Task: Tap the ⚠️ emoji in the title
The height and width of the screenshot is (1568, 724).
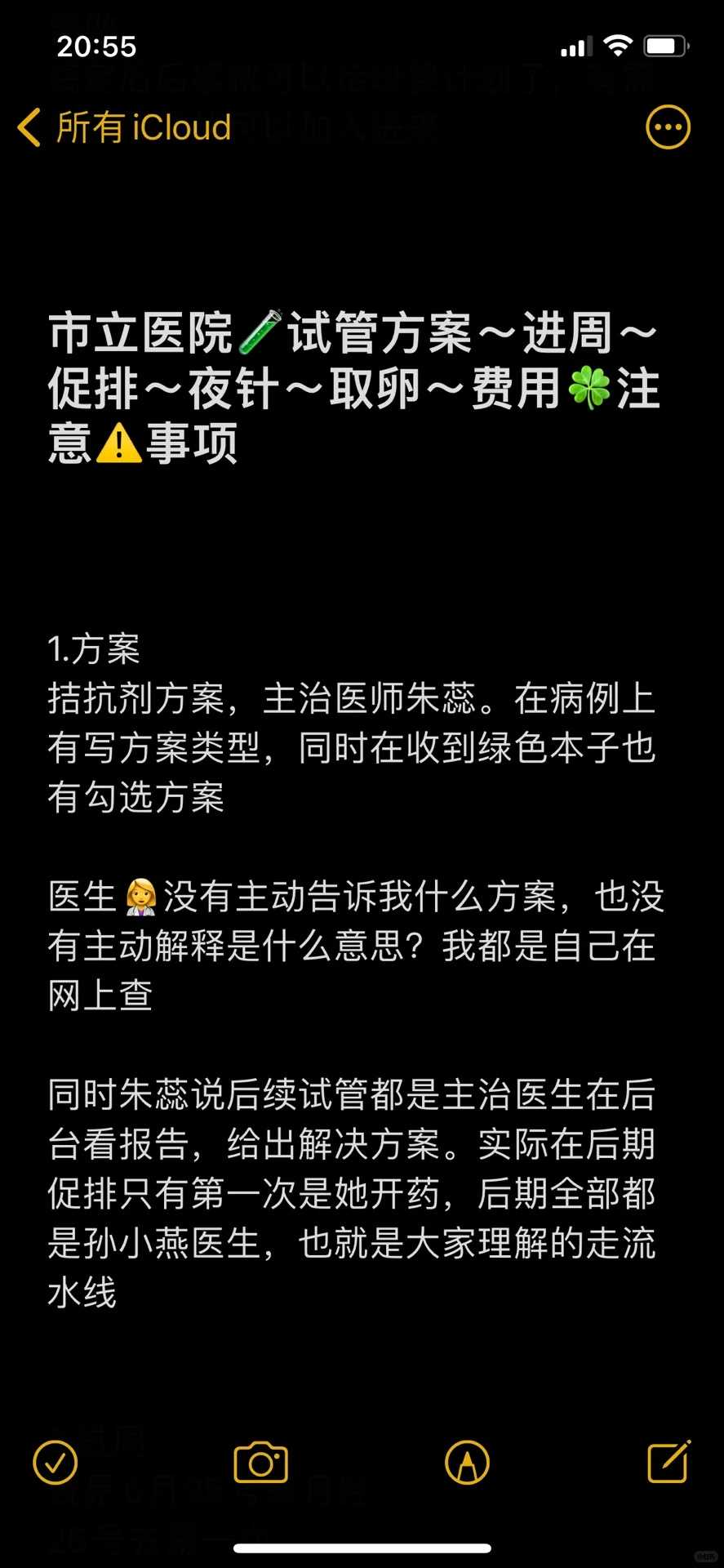Action: click(121, 441)
